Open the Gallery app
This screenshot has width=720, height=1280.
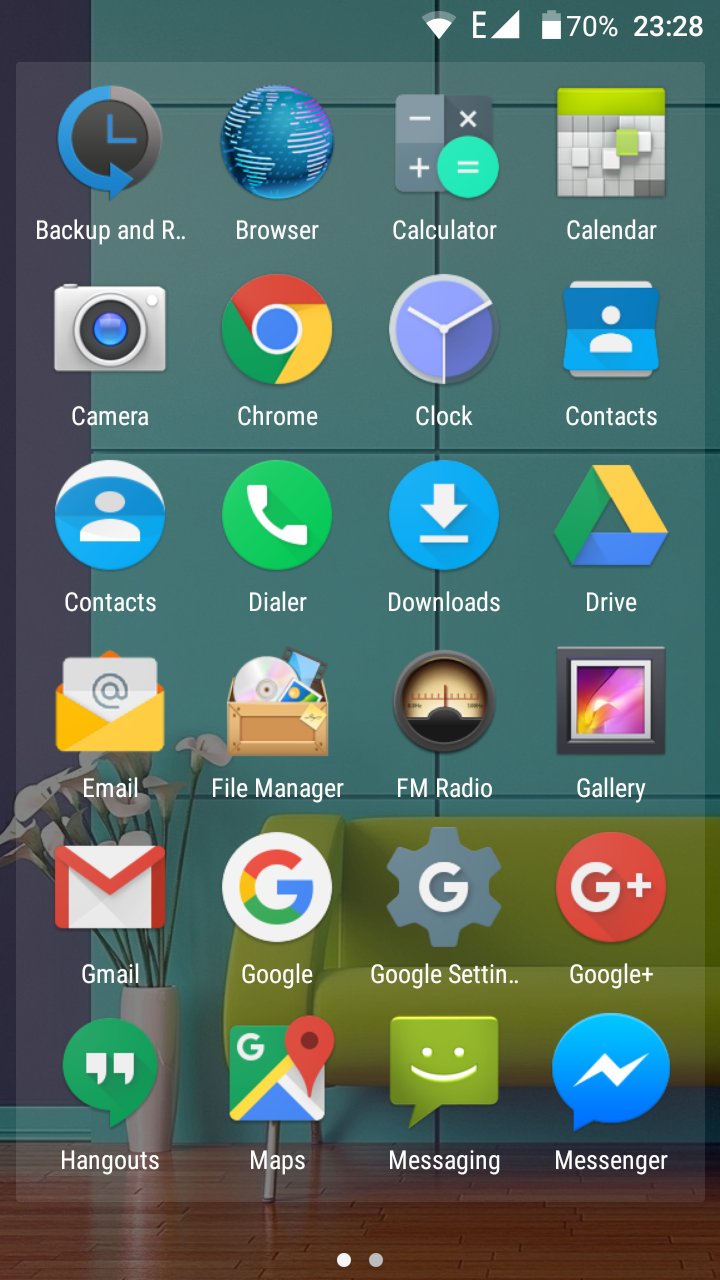point(611,701)
